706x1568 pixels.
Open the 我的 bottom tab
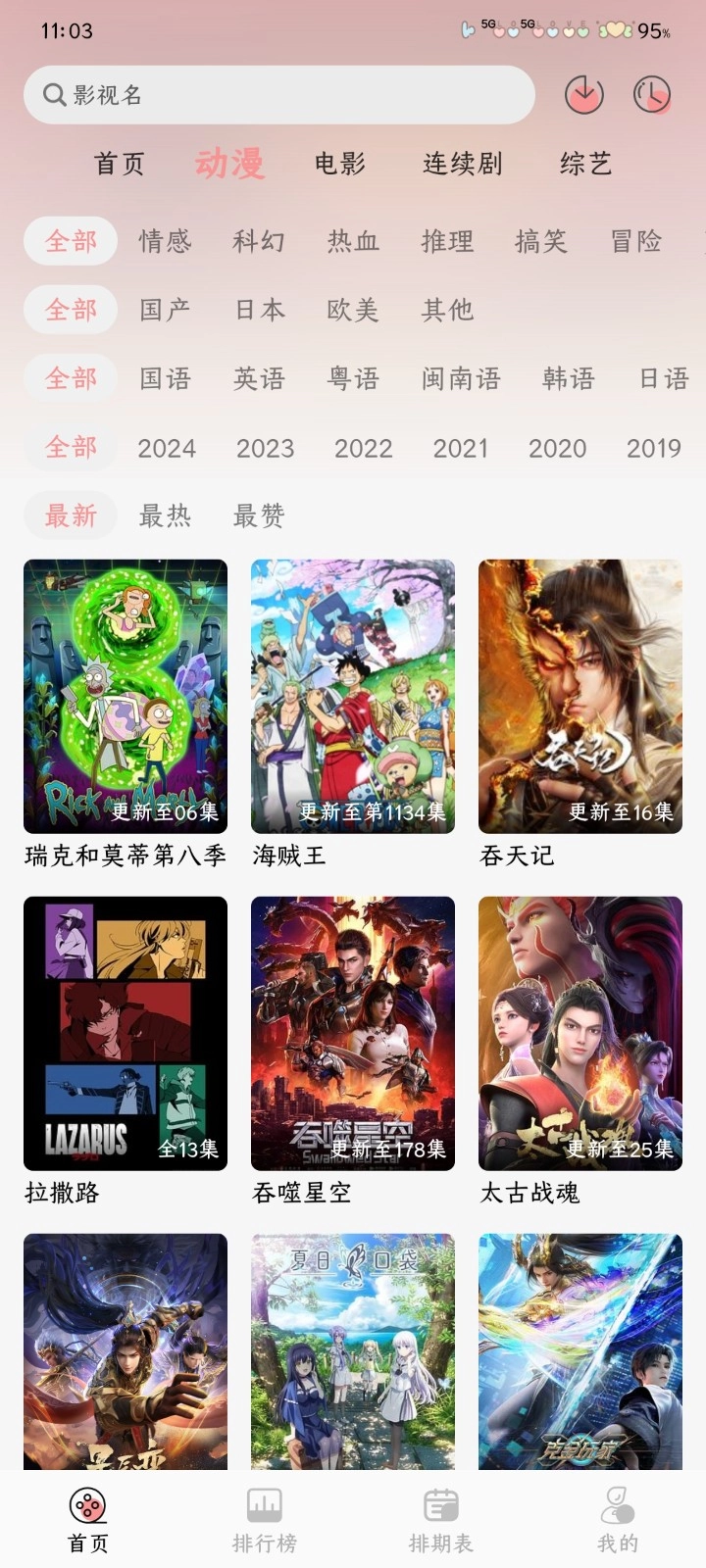click(x=618, y=1521)
